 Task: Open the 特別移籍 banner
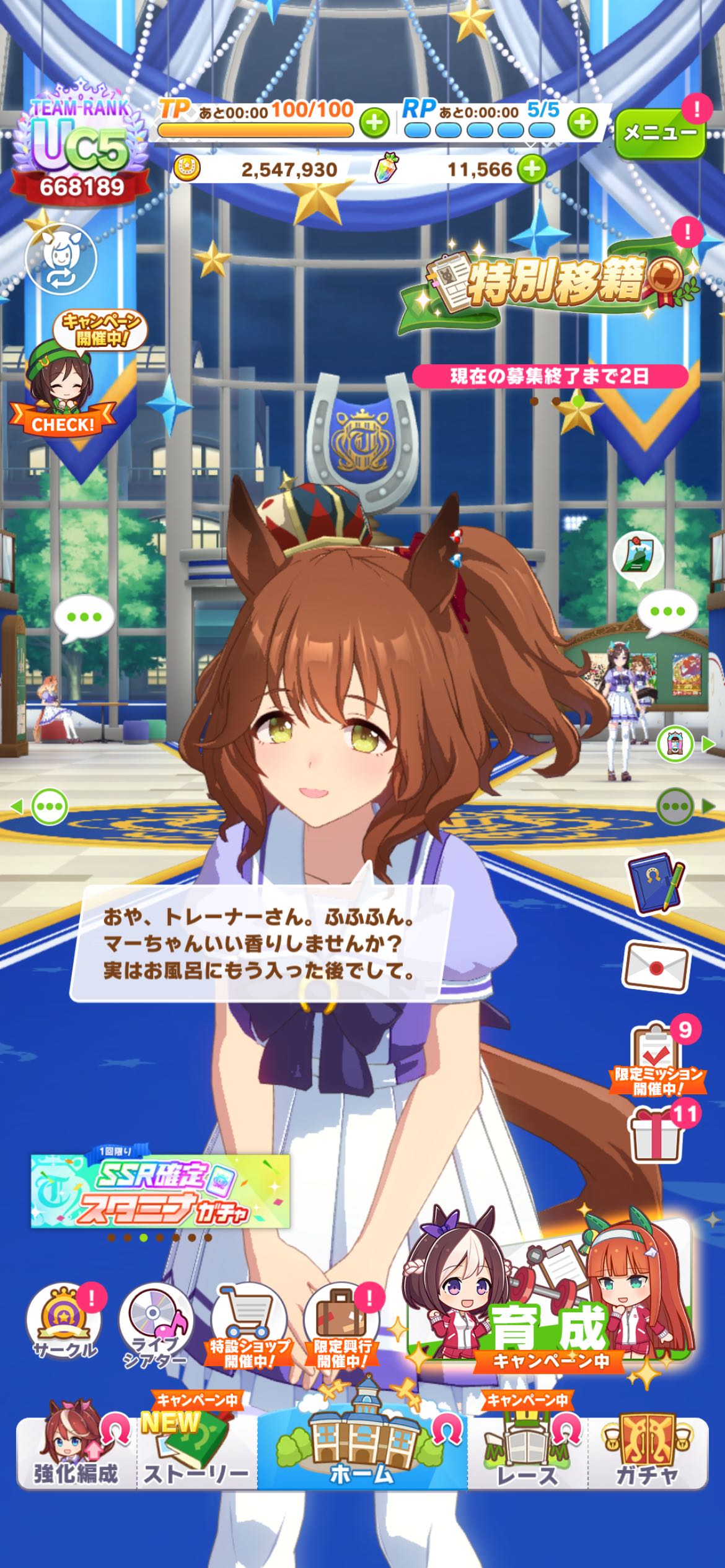(555, 282)
